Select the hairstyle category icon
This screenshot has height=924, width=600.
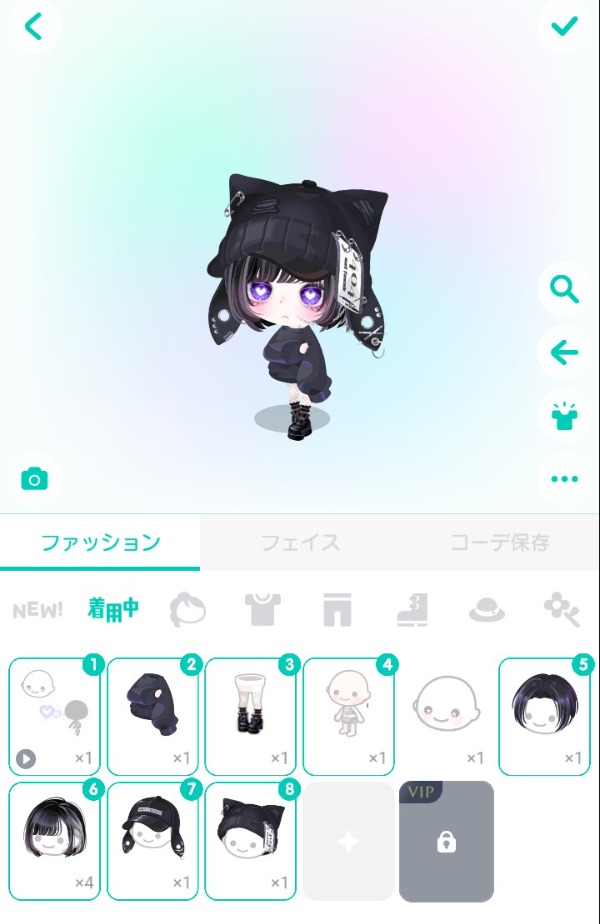187,609
